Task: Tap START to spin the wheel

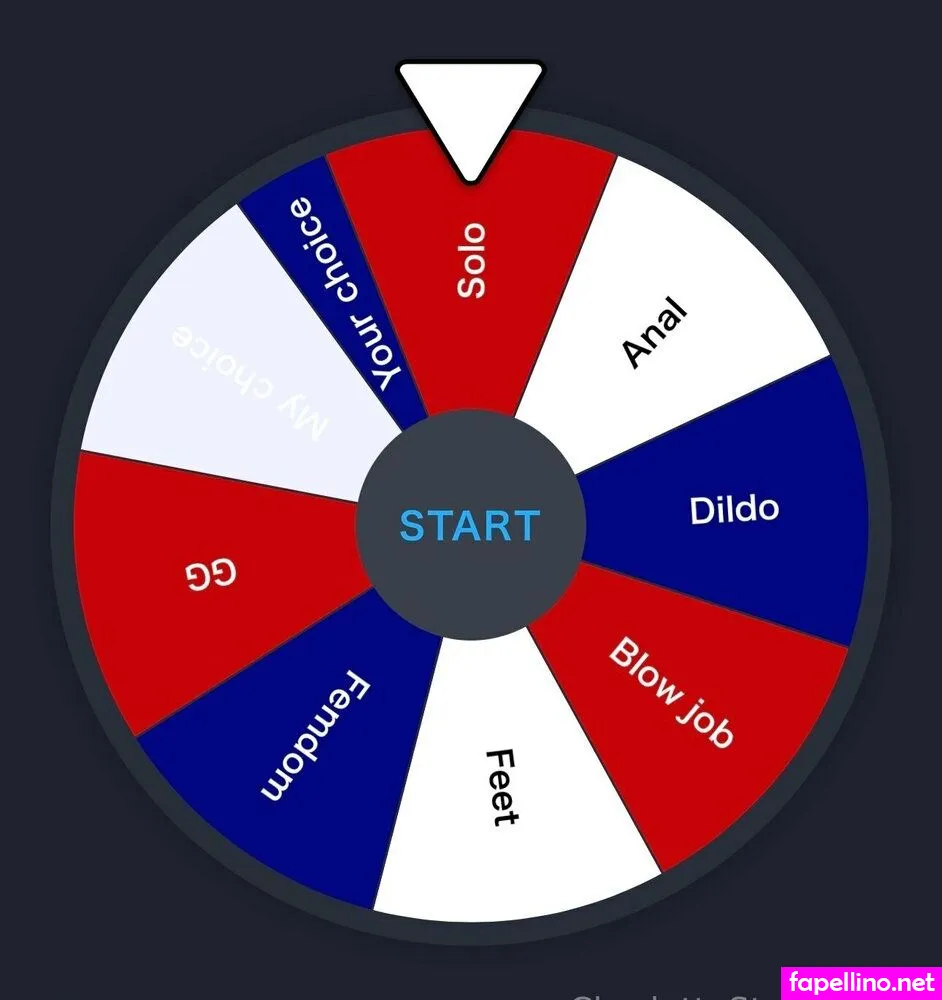Action: 470,525
